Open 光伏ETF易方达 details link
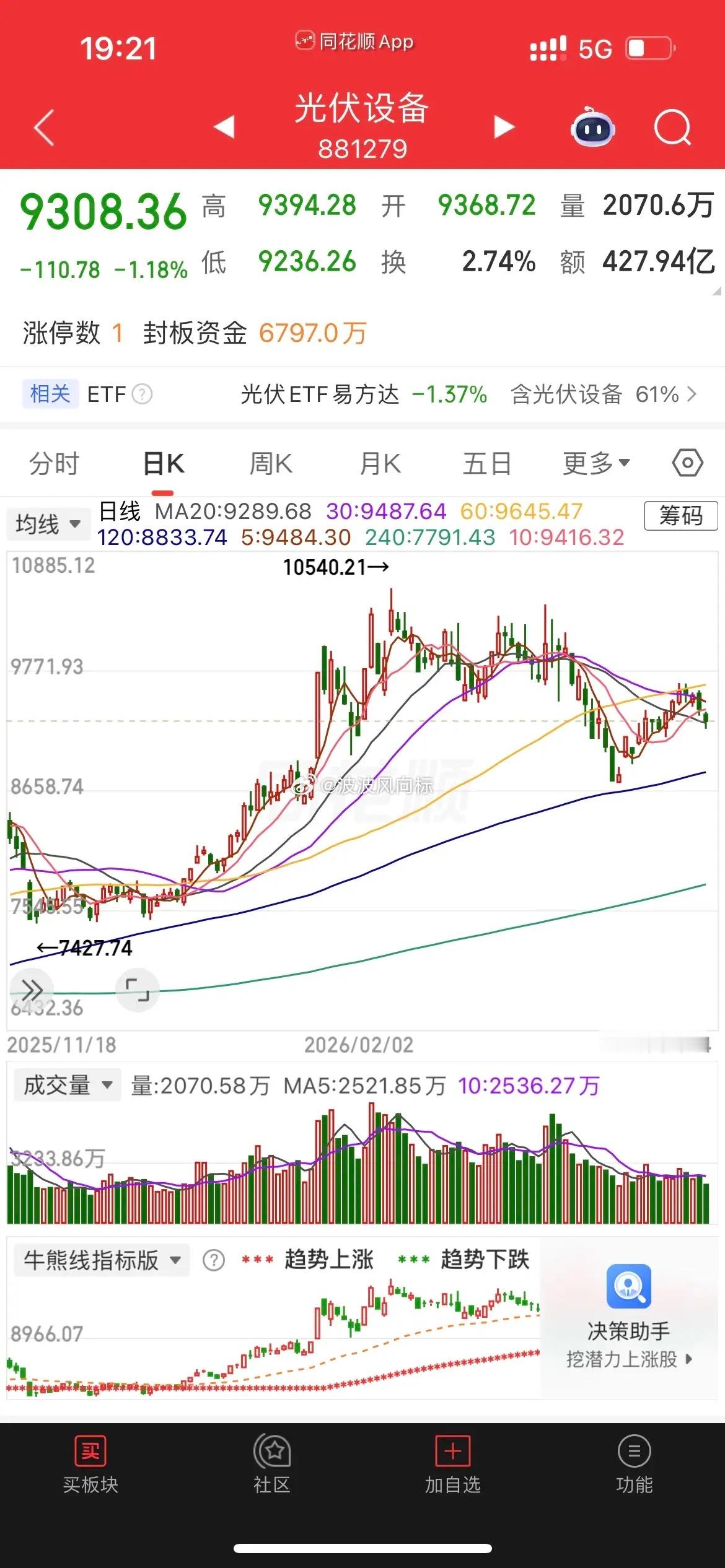The width and height of the screenshot is (725, 1568). tap(320, 394)
